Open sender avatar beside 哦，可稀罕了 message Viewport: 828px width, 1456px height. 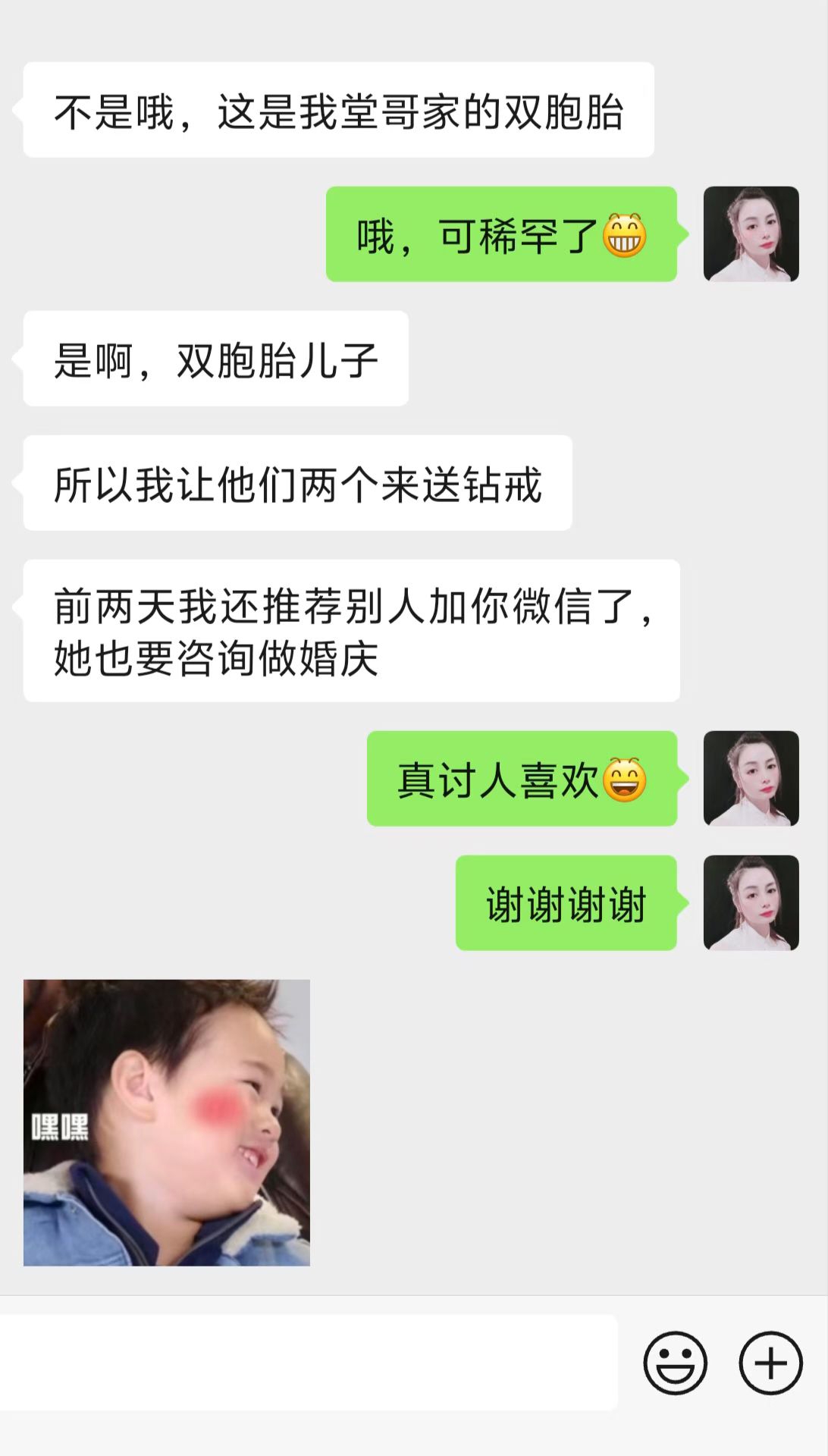pyautogui.click(x=751, y=234)
